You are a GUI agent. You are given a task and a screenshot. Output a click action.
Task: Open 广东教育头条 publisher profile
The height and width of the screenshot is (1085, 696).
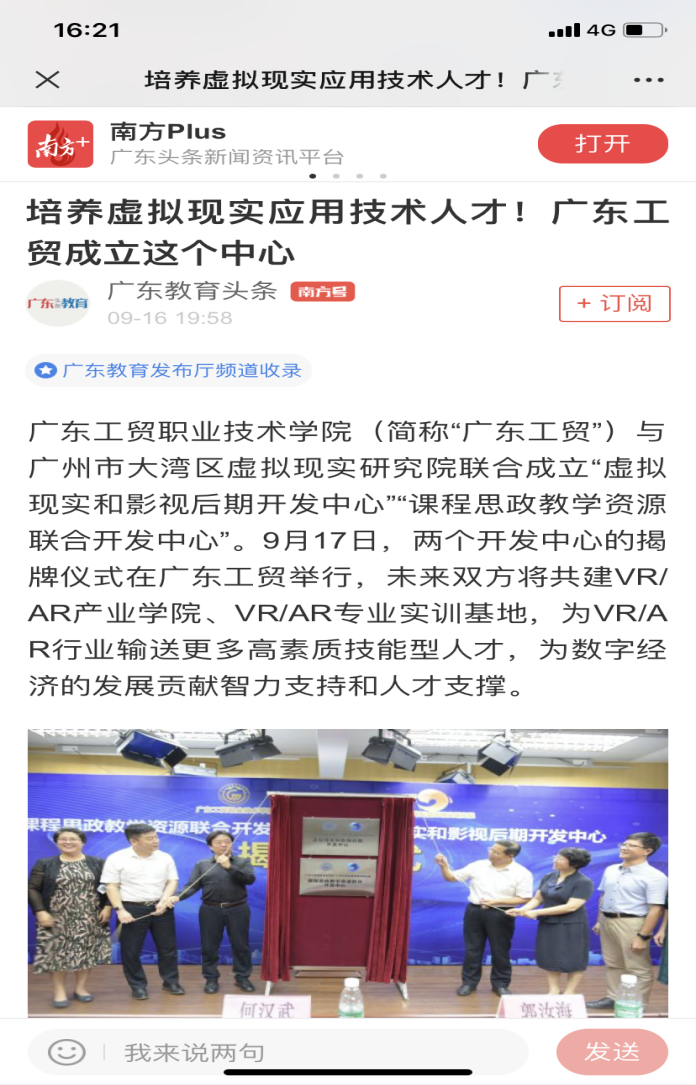point(191,291)
